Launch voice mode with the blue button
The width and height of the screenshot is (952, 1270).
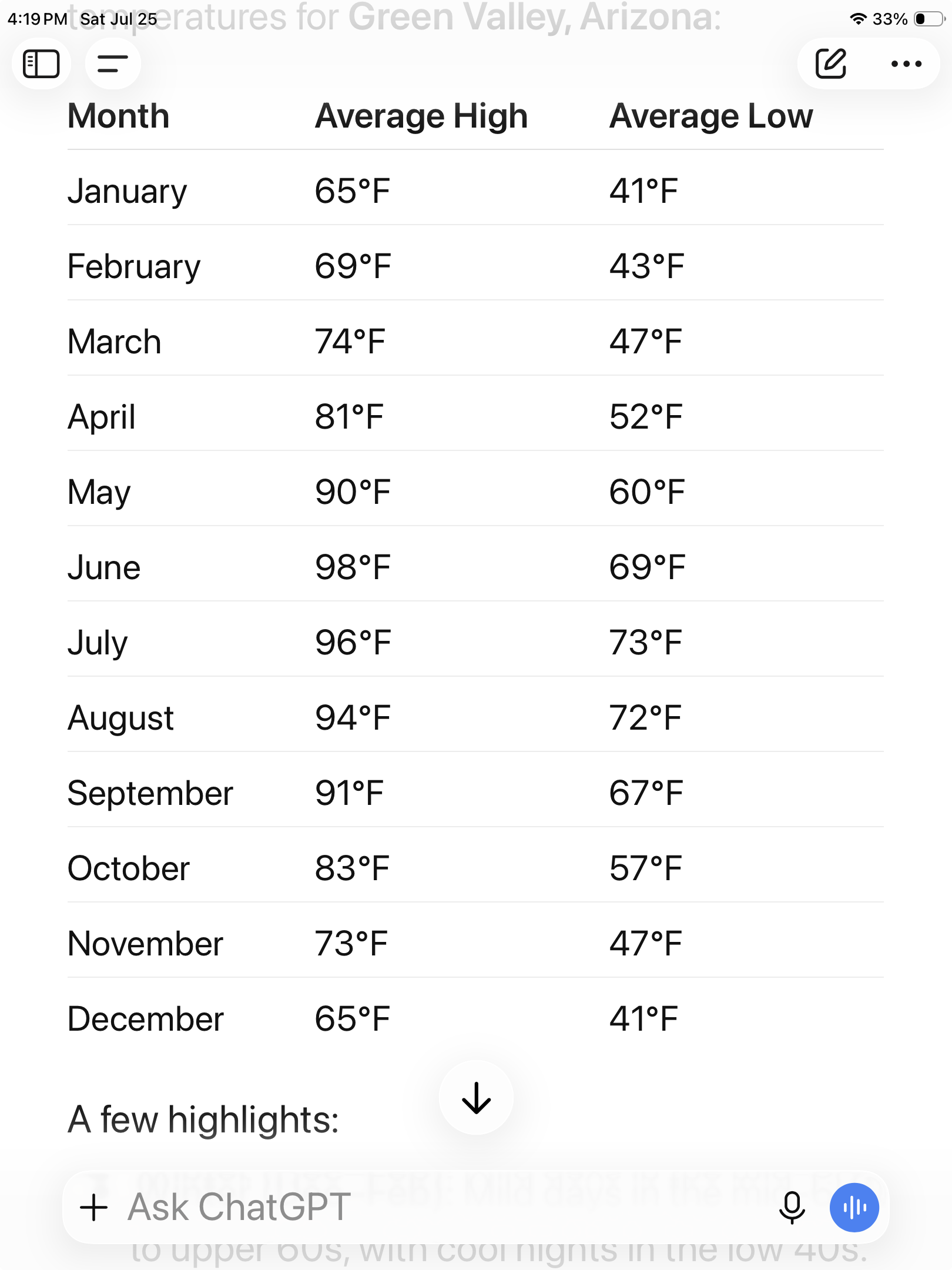tap(854, 1208)
